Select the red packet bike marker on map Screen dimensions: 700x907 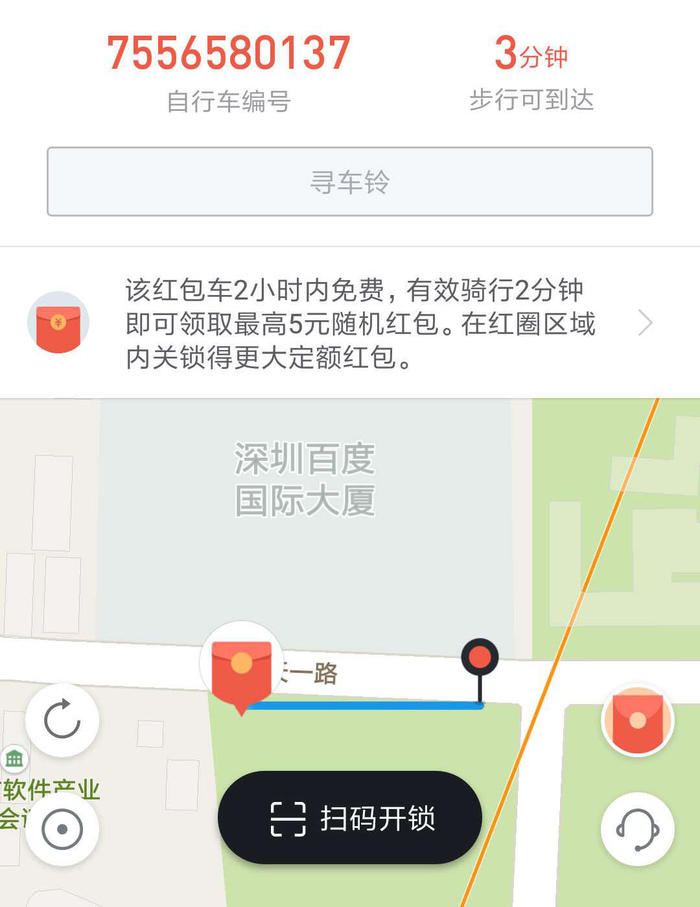click(241, 669)
